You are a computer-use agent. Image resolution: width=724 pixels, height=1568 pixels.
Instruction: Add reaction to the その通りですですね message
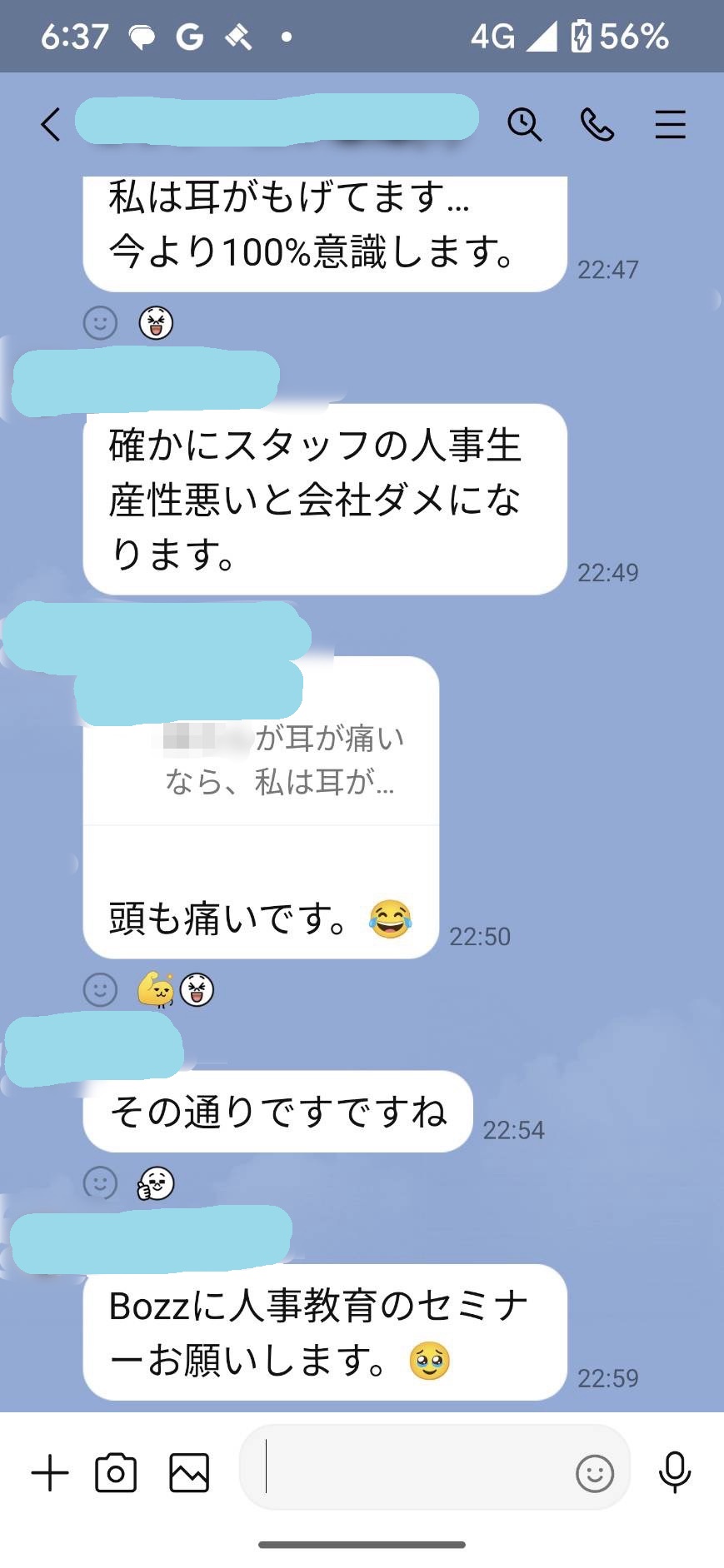tap(100, 1183)
